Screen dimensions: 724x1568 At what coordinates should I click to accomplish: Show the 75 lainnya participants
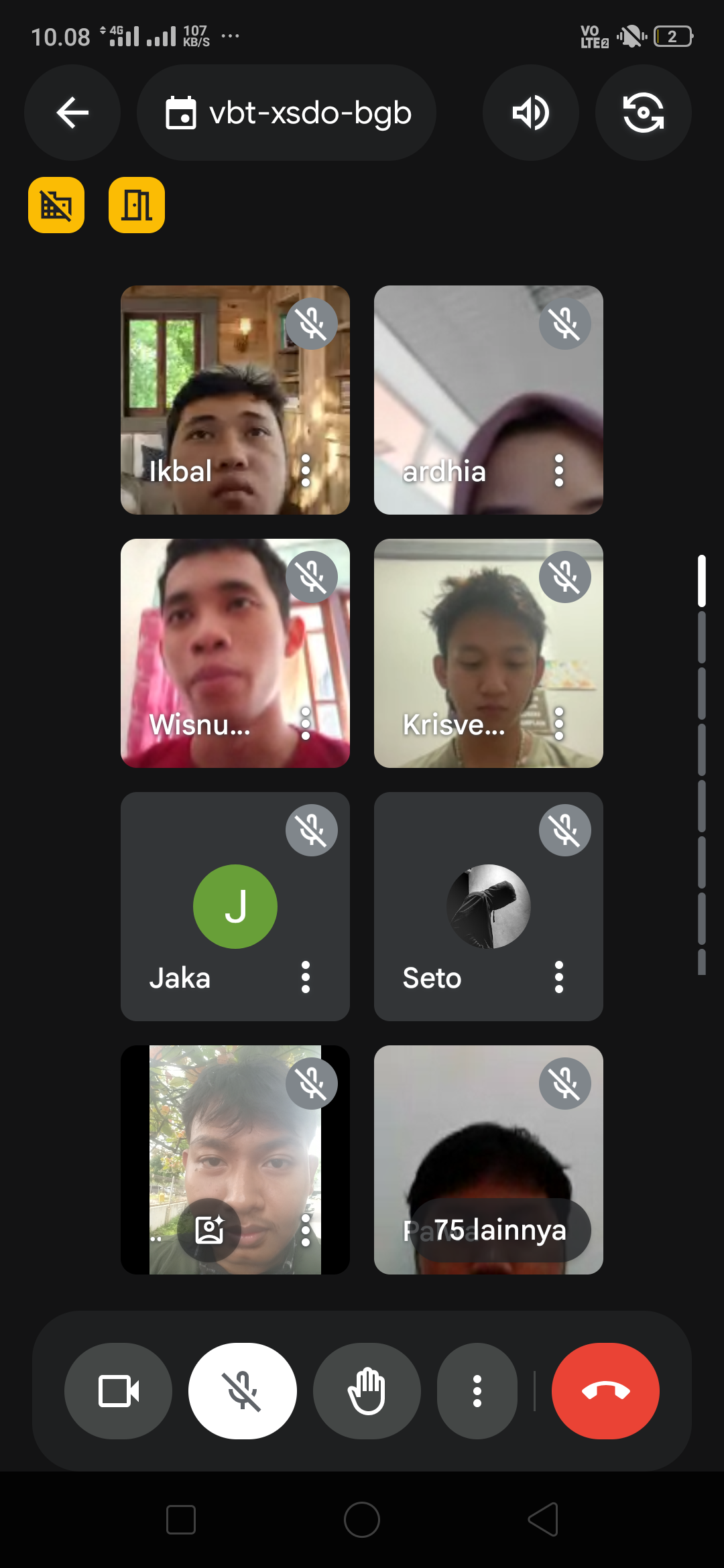[x=500, y=1230]
